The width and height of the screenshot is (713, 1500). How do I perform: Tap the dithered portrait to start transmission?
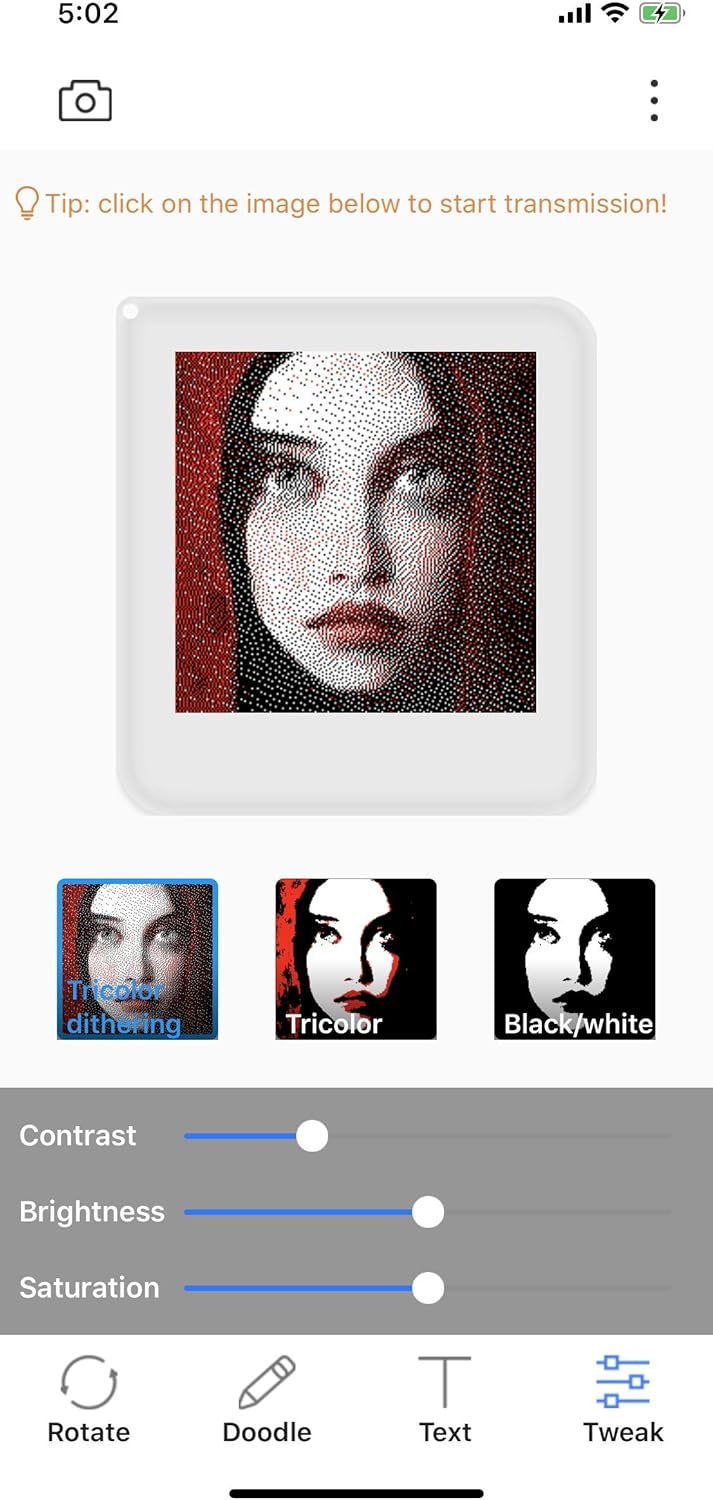click(356, 532)
